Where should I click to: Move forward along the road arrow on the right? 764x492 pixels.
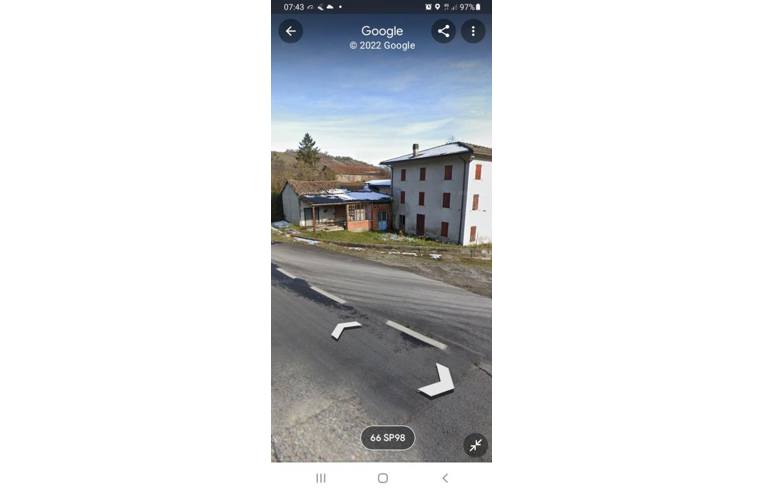(437, 381)
